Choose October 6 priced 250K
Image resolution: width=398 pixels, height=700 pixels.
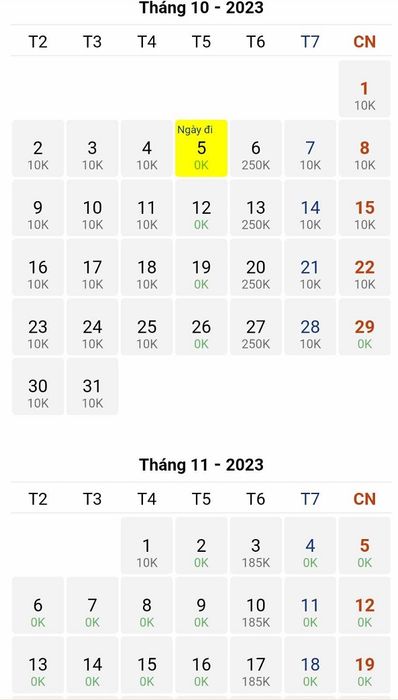(x=256, y=148)
